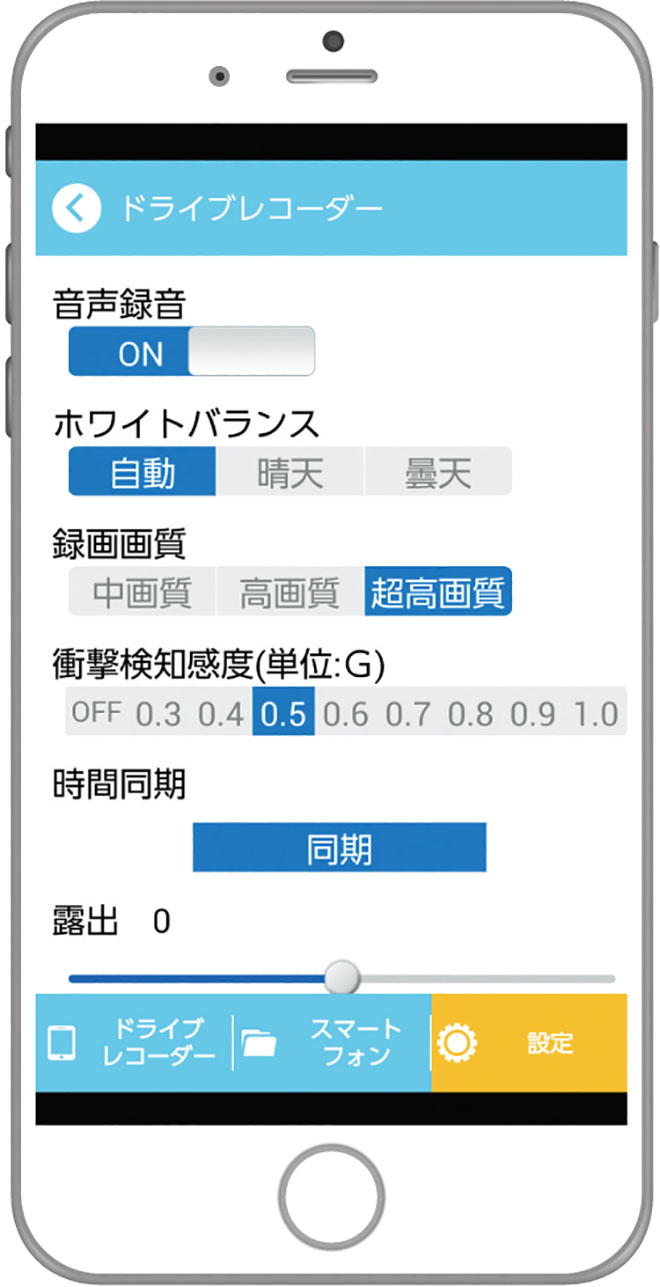660x1287 pixels.
Task: Select 0.5 impact sensitivity
Action: click(284, 712)
